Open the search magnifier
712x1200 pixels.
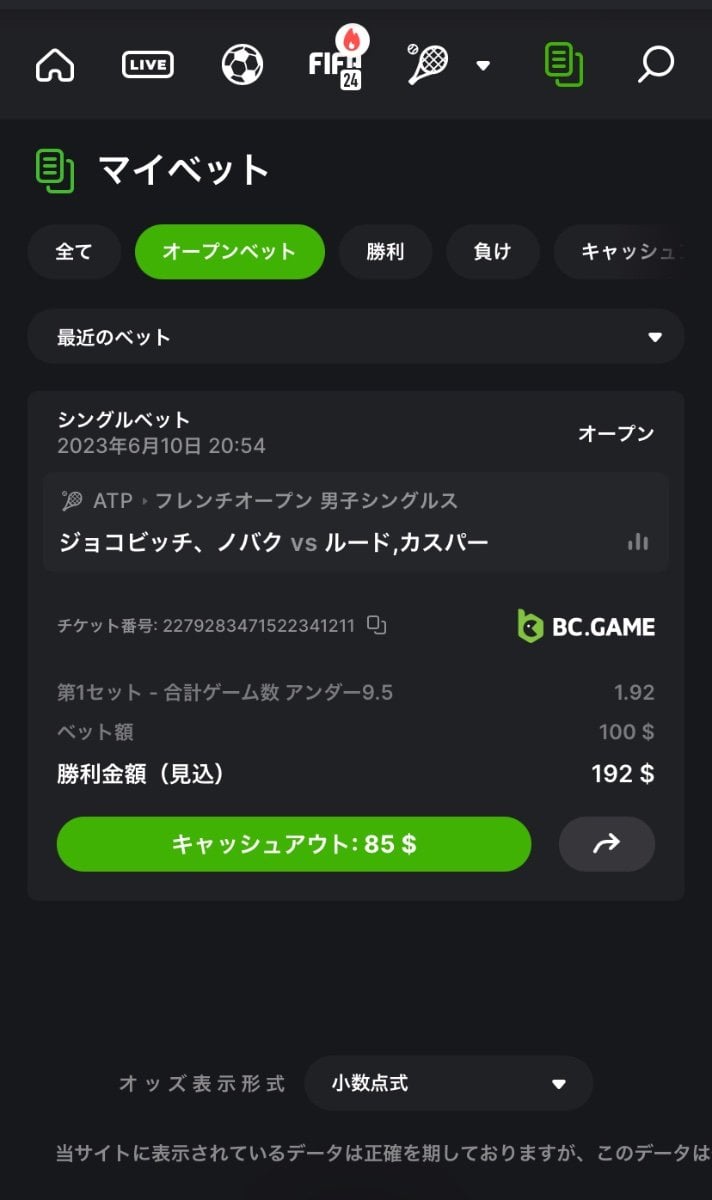pos(655,65)
